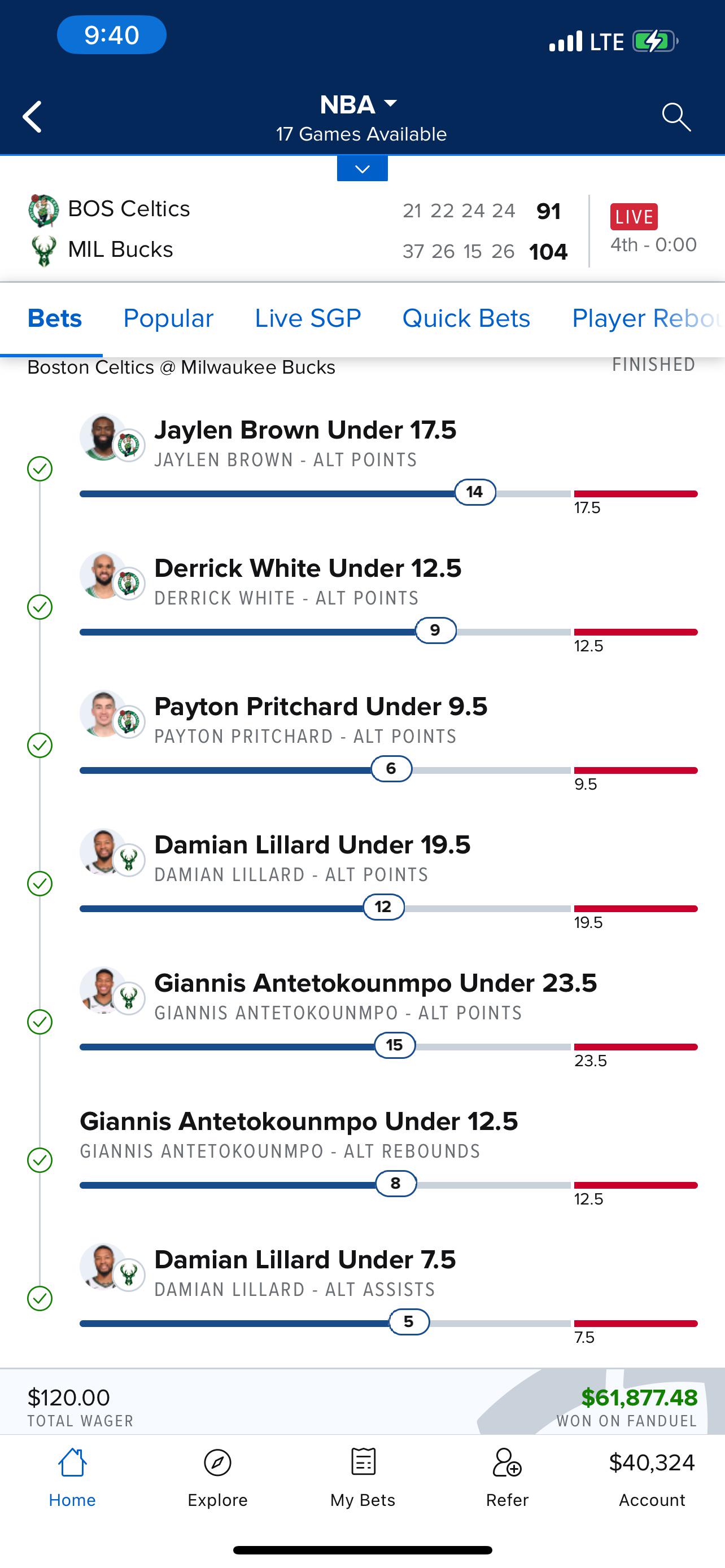Open the search icon
The width and height of the screenshot is (725, 1568).
coord(678,117)
